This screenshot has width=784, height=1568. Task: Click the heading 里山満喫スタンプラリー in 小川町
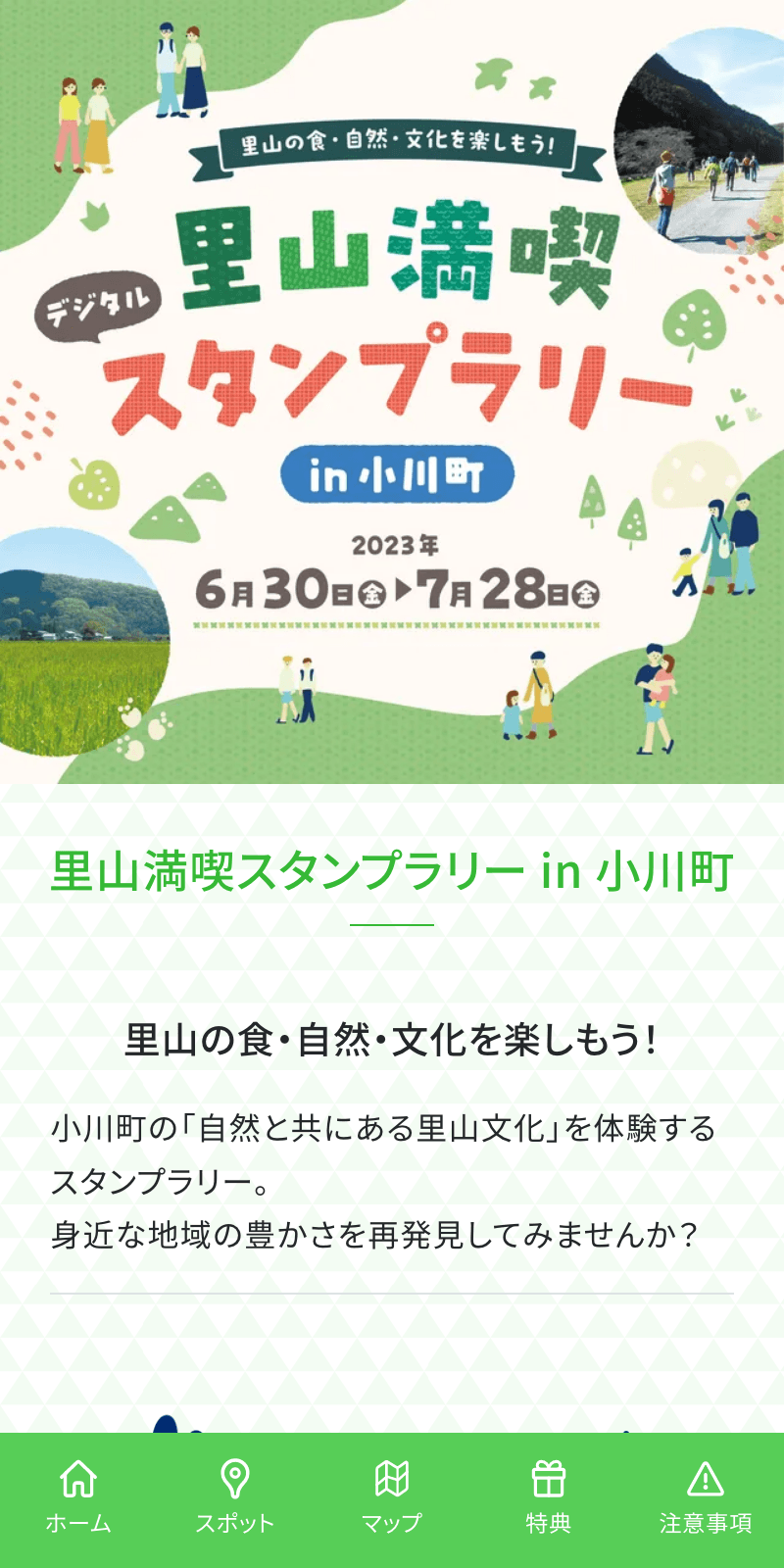point(392,870)
